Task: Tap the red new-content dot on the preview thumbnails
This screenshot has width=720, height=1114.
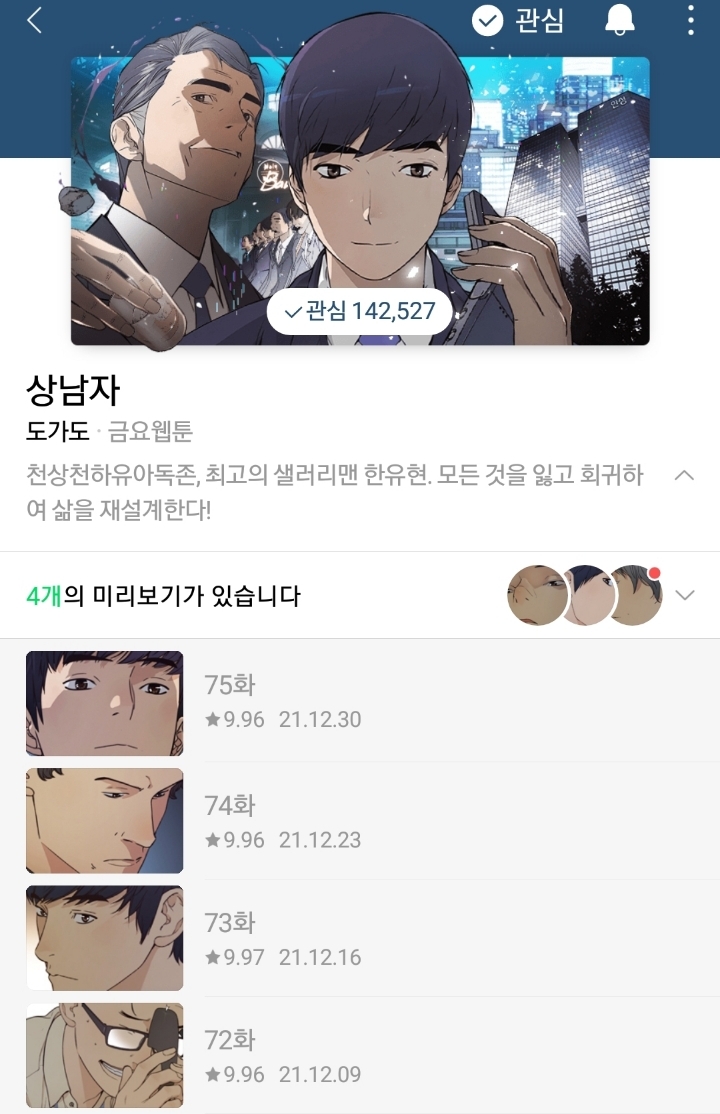Action: (x=656, y=573)
